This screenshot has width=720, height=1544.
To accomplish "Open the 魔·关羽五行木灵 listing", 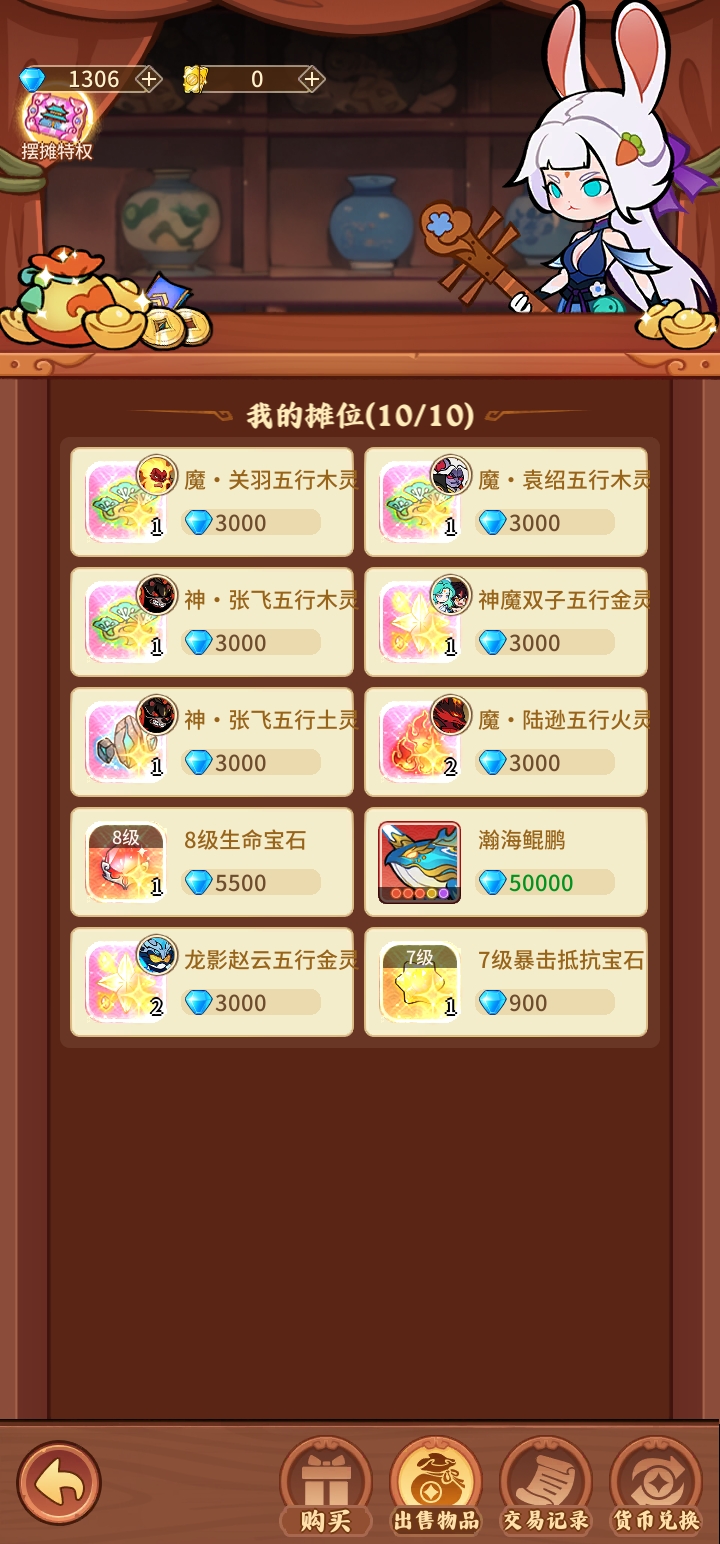I will [212, 502].
